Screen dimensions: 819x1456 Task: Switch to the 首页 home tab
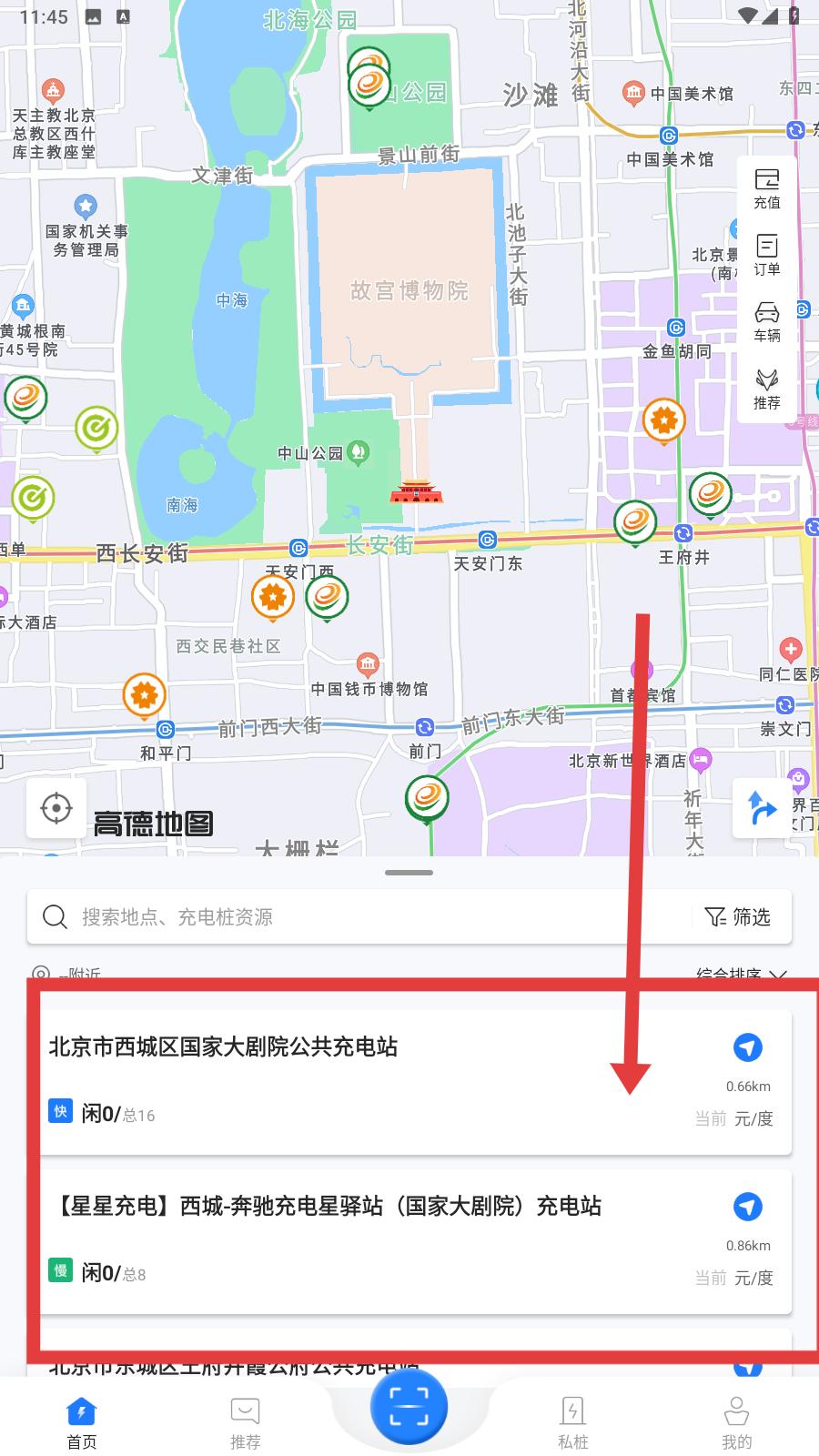(82, 1422)
